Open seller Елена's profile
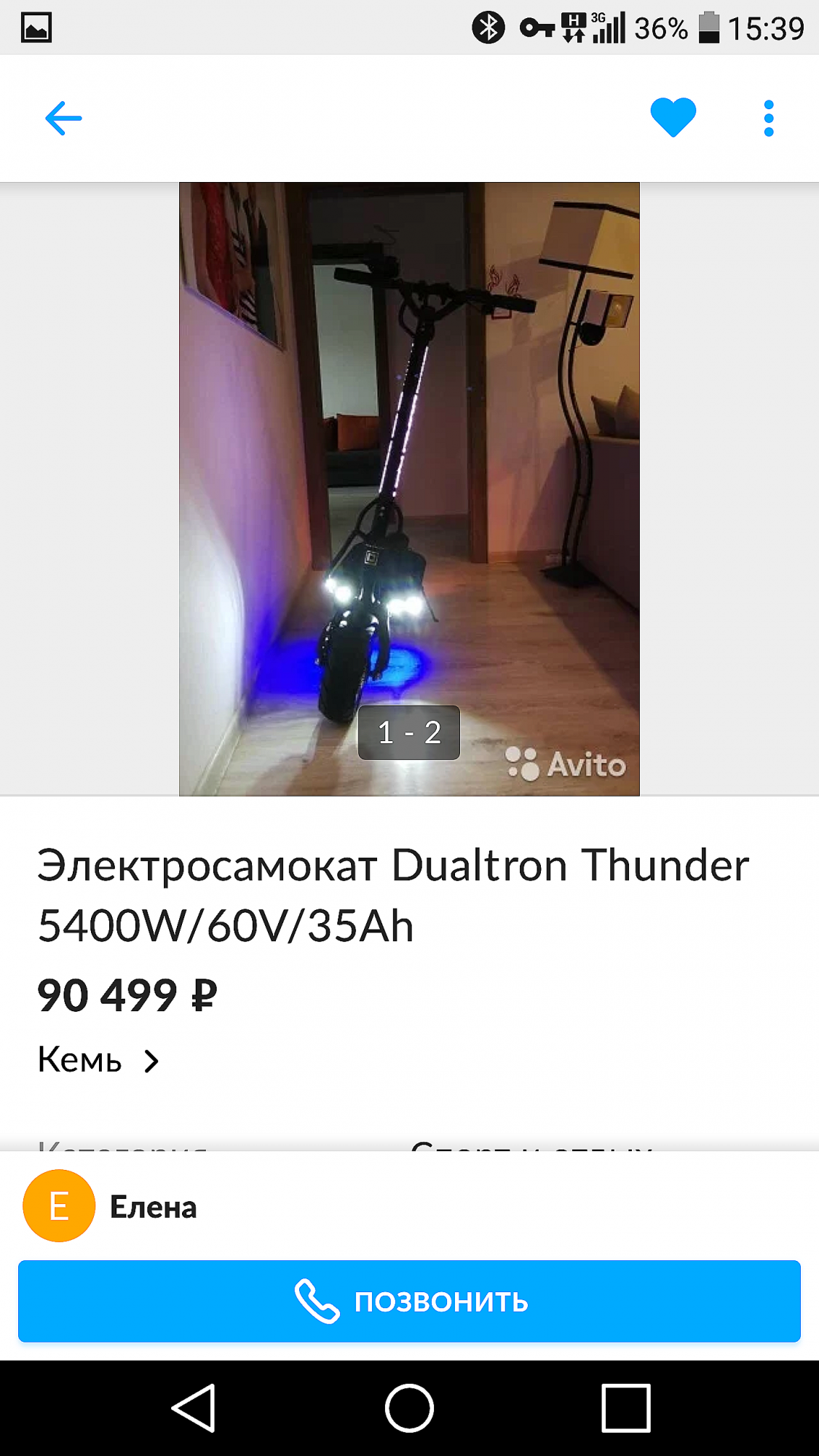The height and width of the screenshot is (1456, 819). pos(110,1206)
